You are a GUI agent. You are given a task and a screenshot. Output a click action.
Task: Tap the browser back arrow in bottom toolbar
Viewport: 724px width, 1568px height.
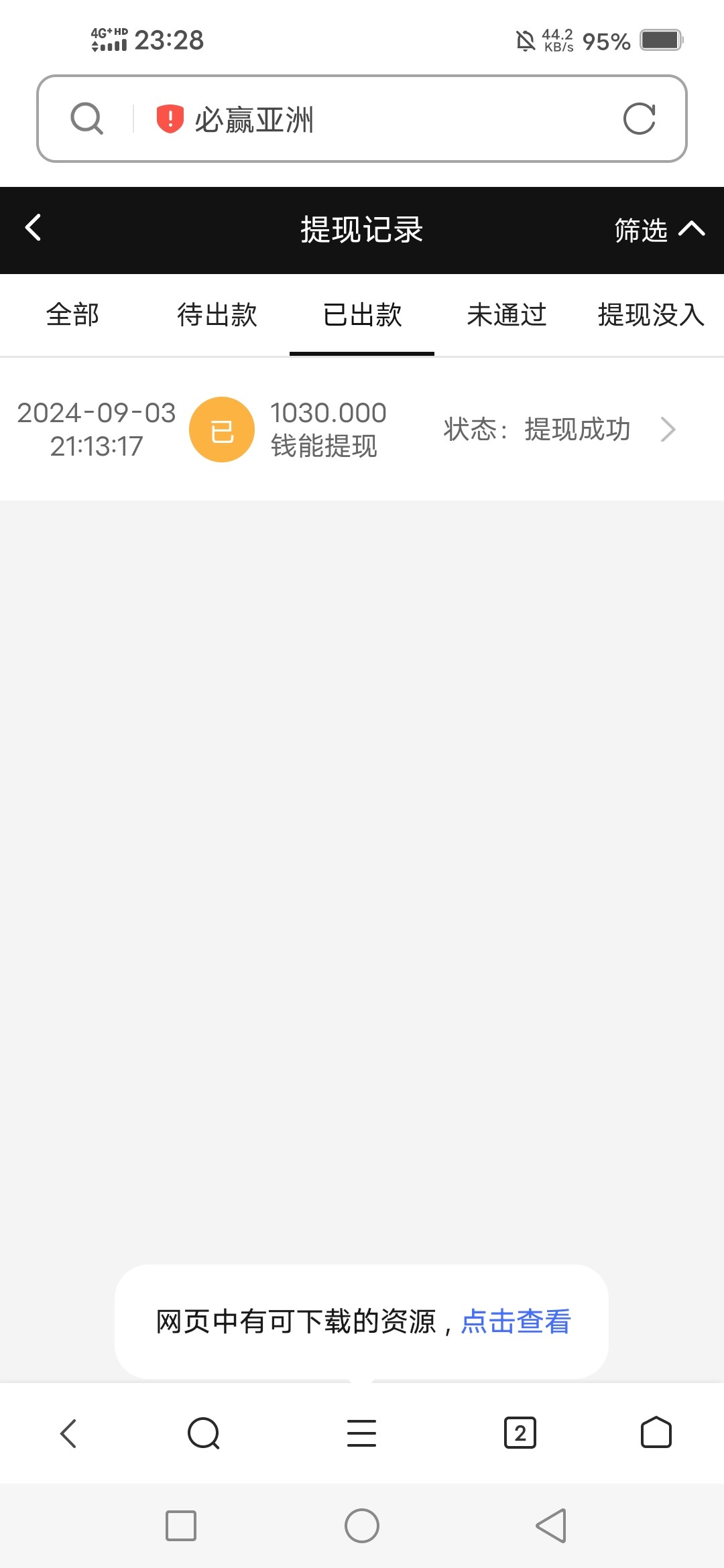click(68, 1433)
